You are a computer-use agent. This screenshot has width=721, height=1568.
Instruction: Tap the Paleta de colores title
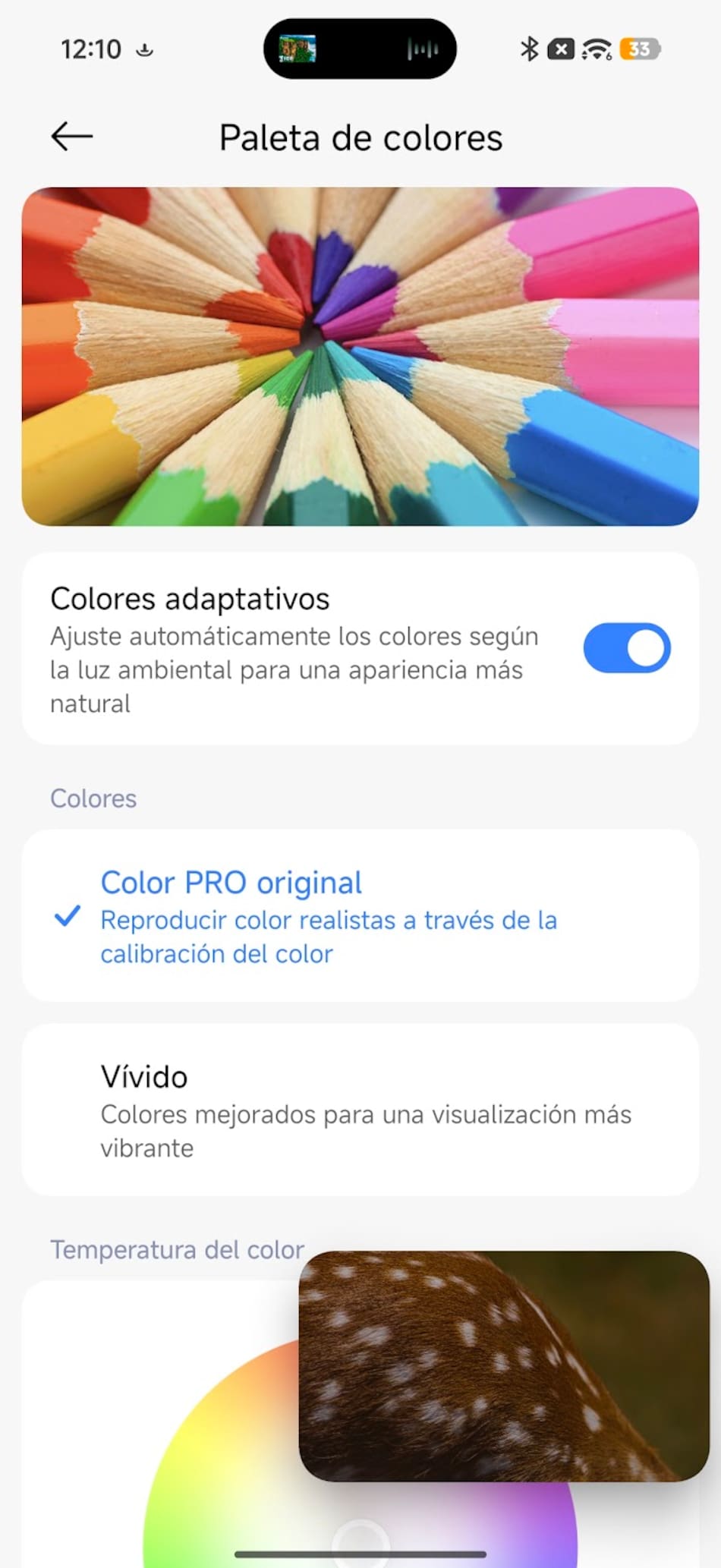361,137
